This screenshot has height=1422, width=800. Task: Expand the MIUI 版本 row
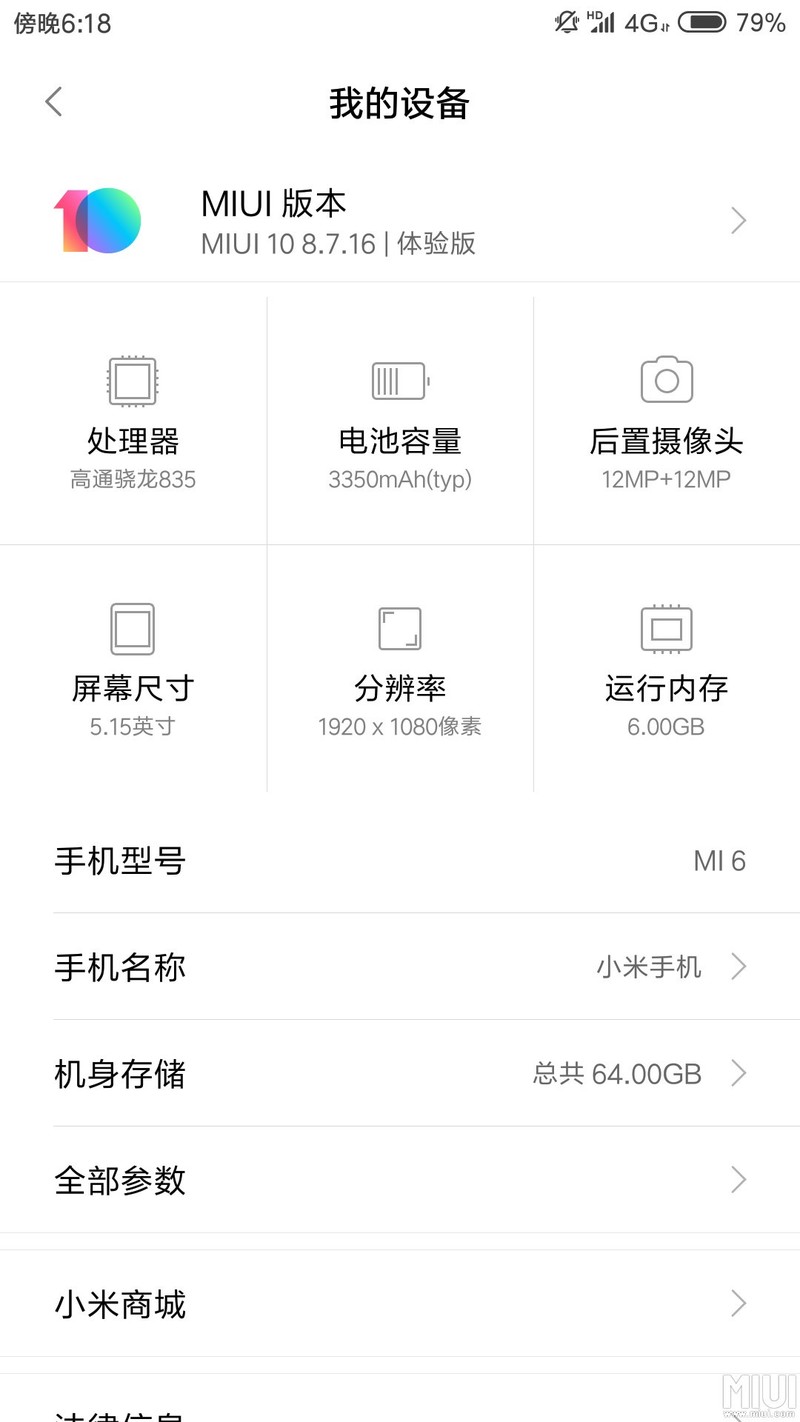coord(737,220)
